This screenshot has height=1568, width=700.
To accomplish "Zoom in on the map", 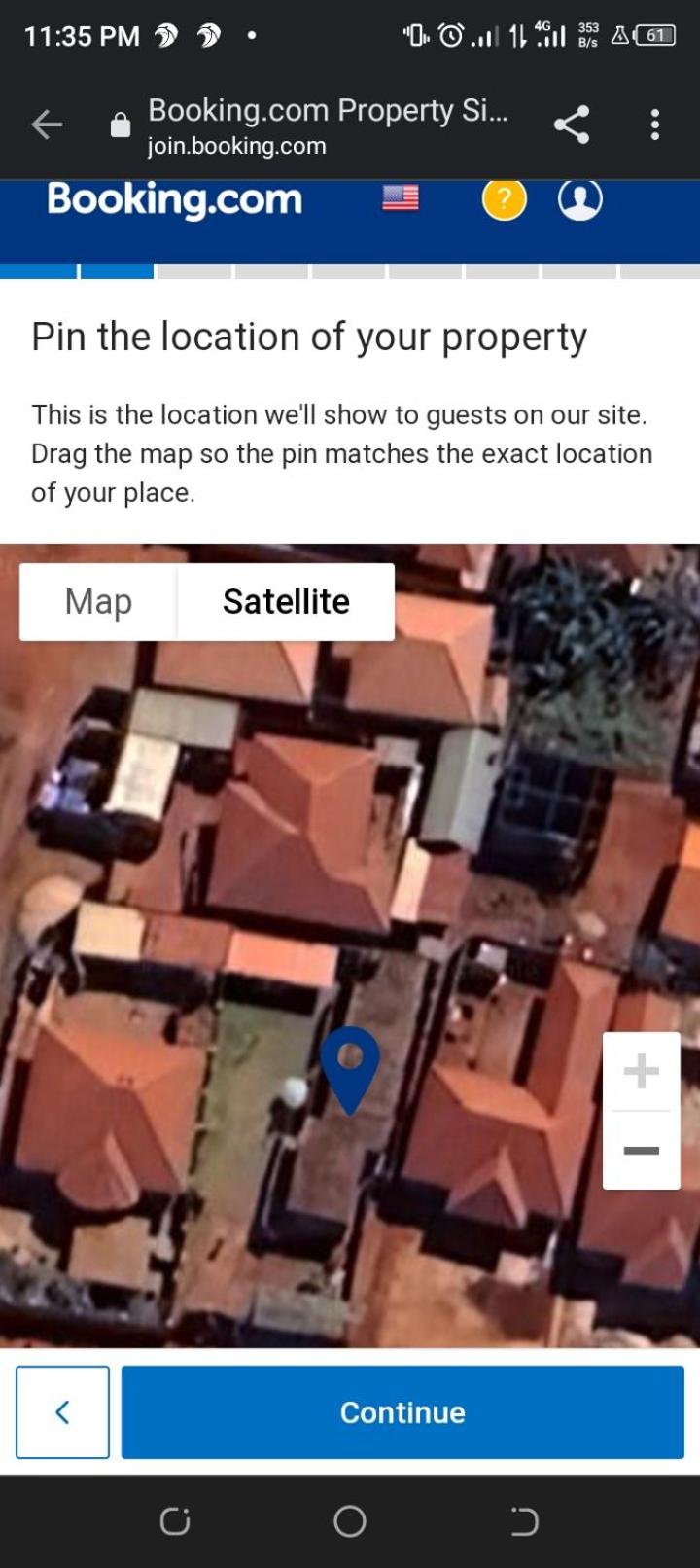I will (x=642, y=1072).
